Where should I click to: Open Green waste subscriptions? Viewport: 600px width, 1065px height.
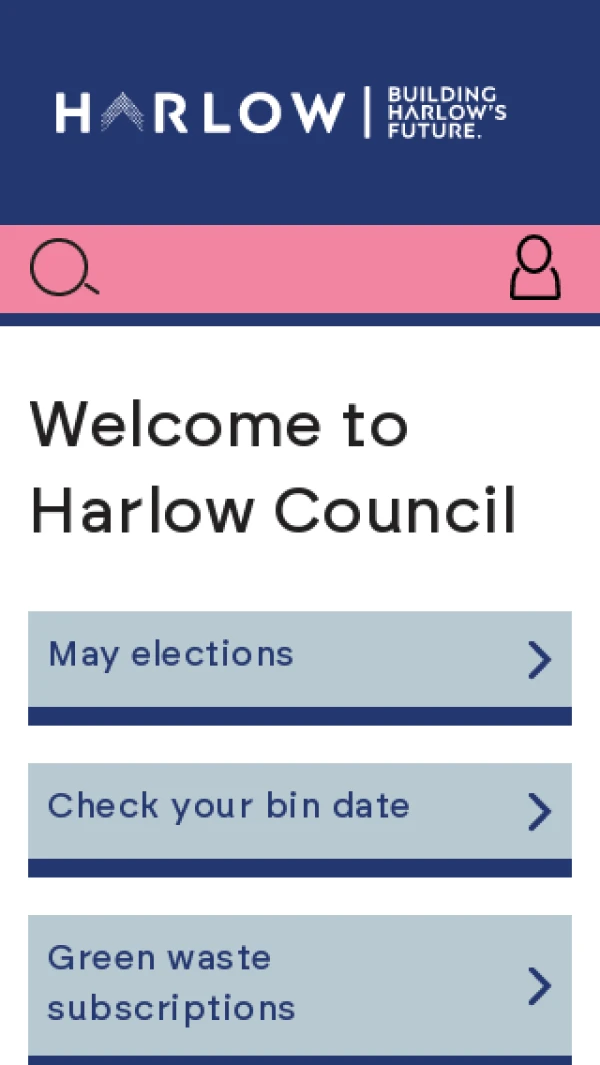pyautogui.click(x=300, y=990)
